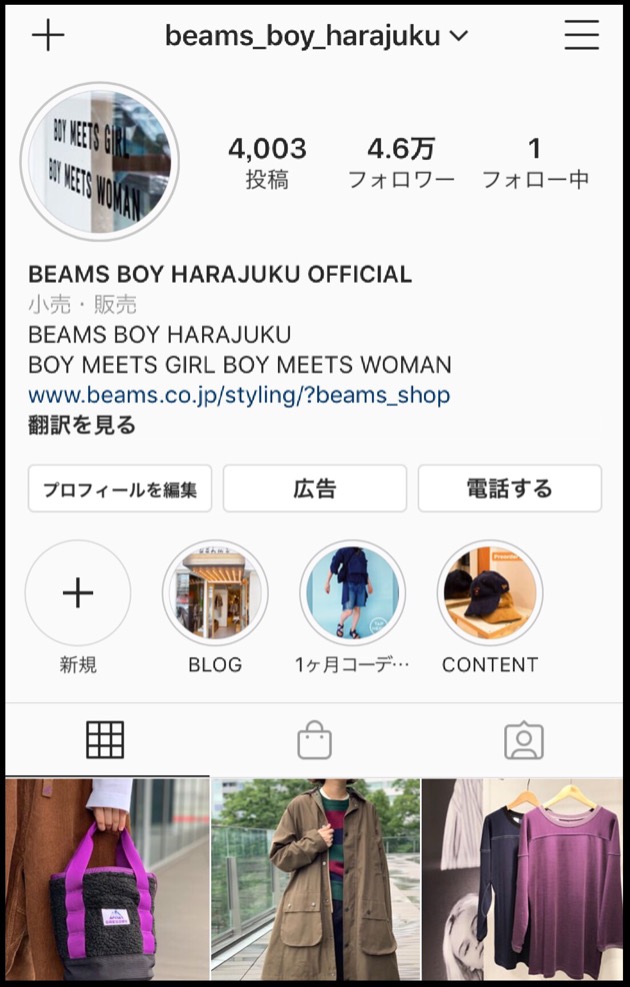Open the 1ヶ月コーデ story highlight

pos(352,594)
